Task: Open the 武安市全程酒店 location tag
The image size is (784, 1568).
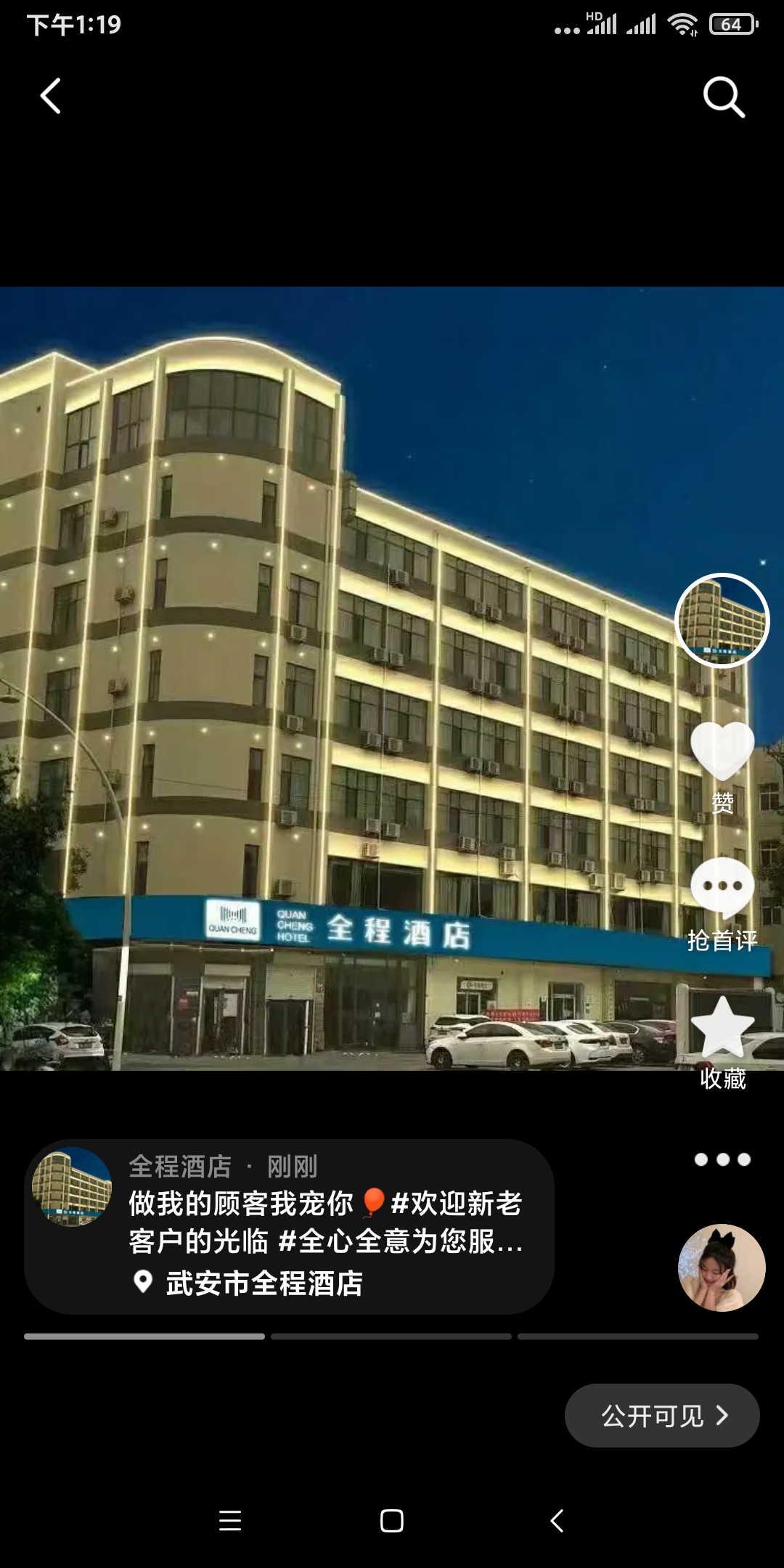Action: (264, 1283)
